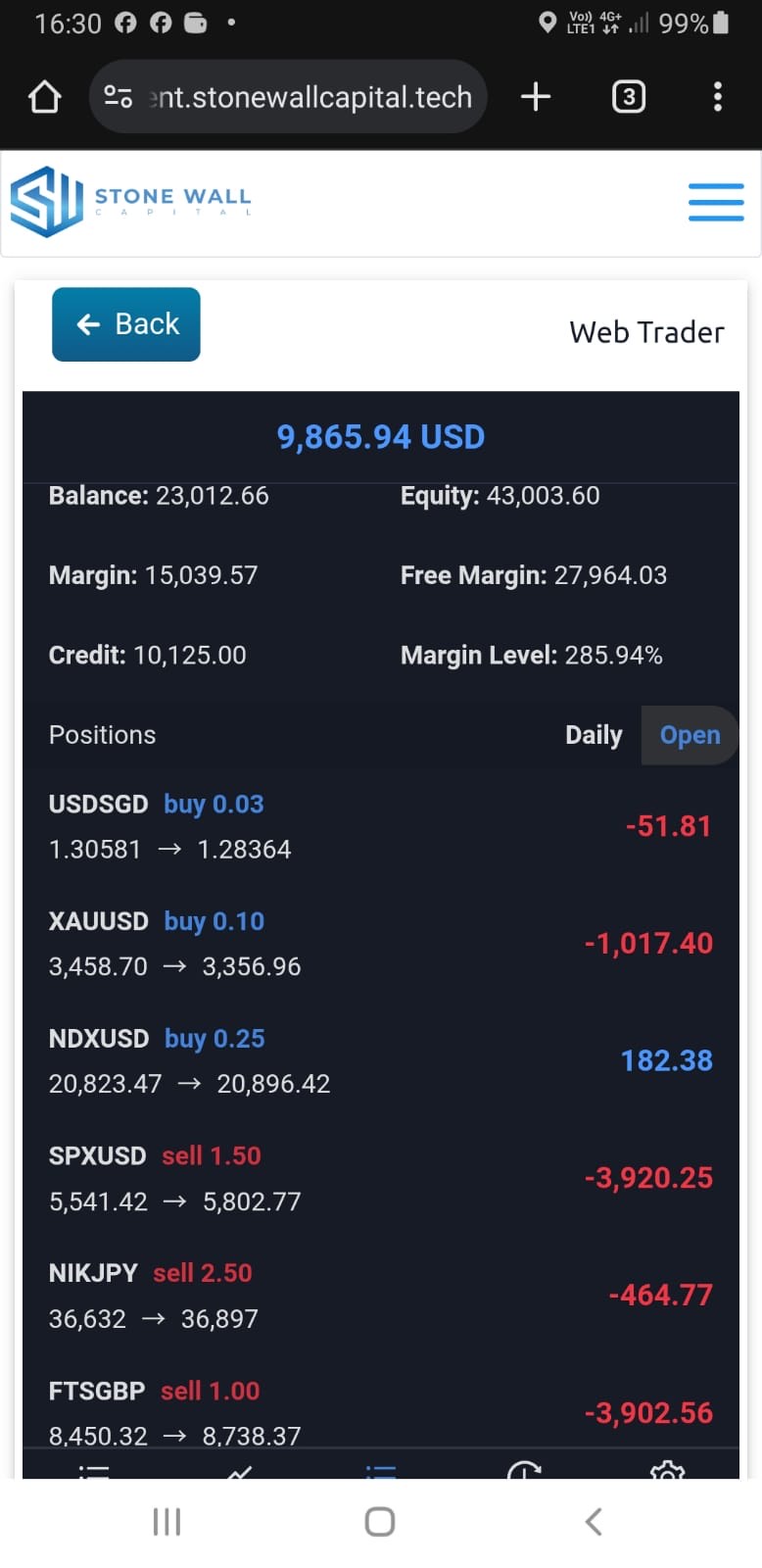Go back using the Back button
Screen dimensions: 762x1568
click(x=126, y=324)
